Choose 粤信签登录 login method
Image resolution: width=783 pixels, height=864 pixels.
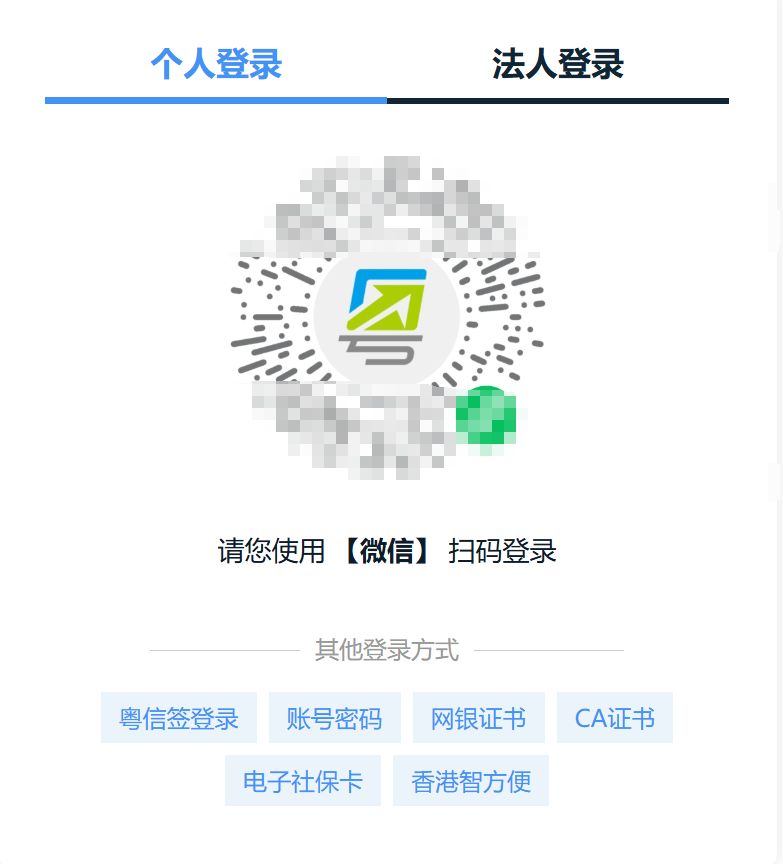click(x=179, y=718)
